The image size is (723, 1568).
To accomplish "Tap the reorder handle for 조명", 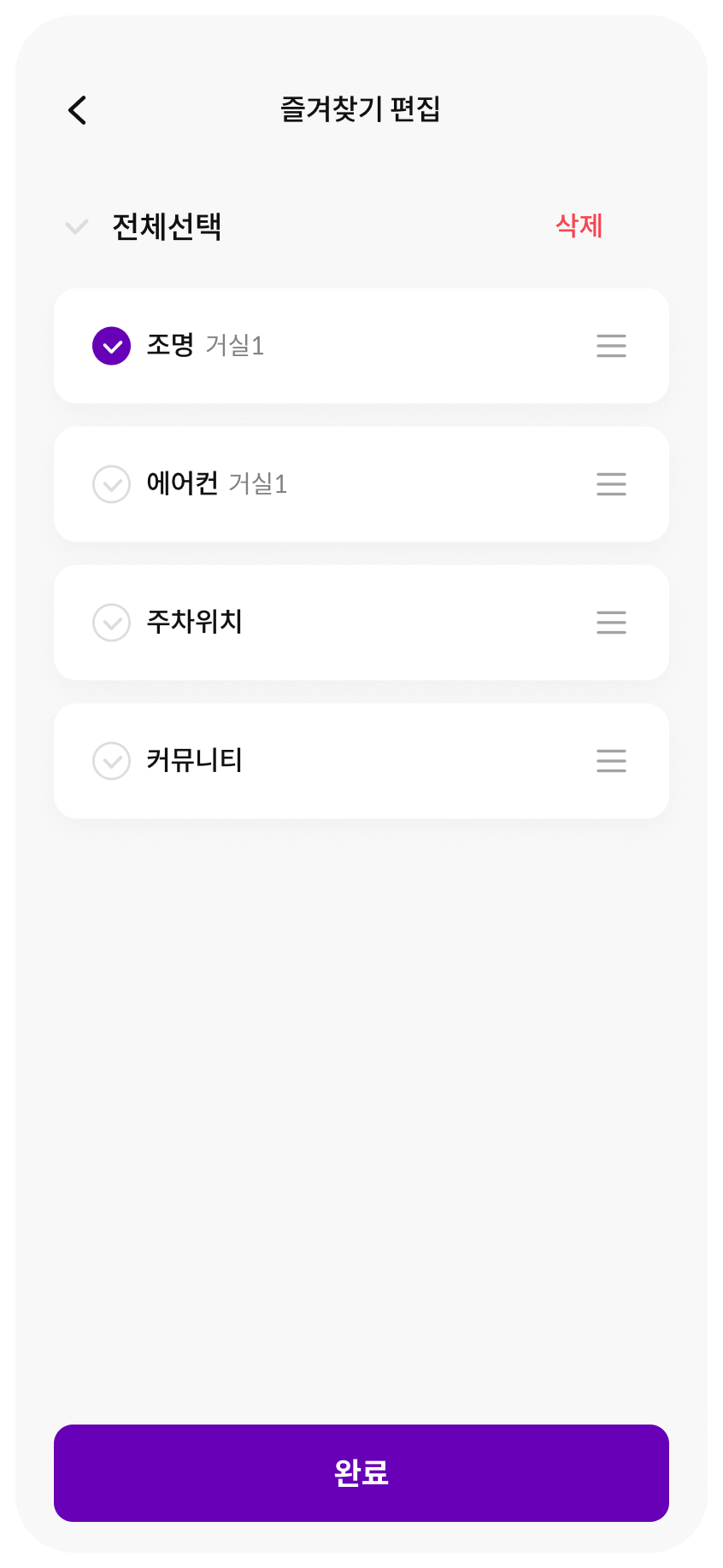I will [611, 346].
